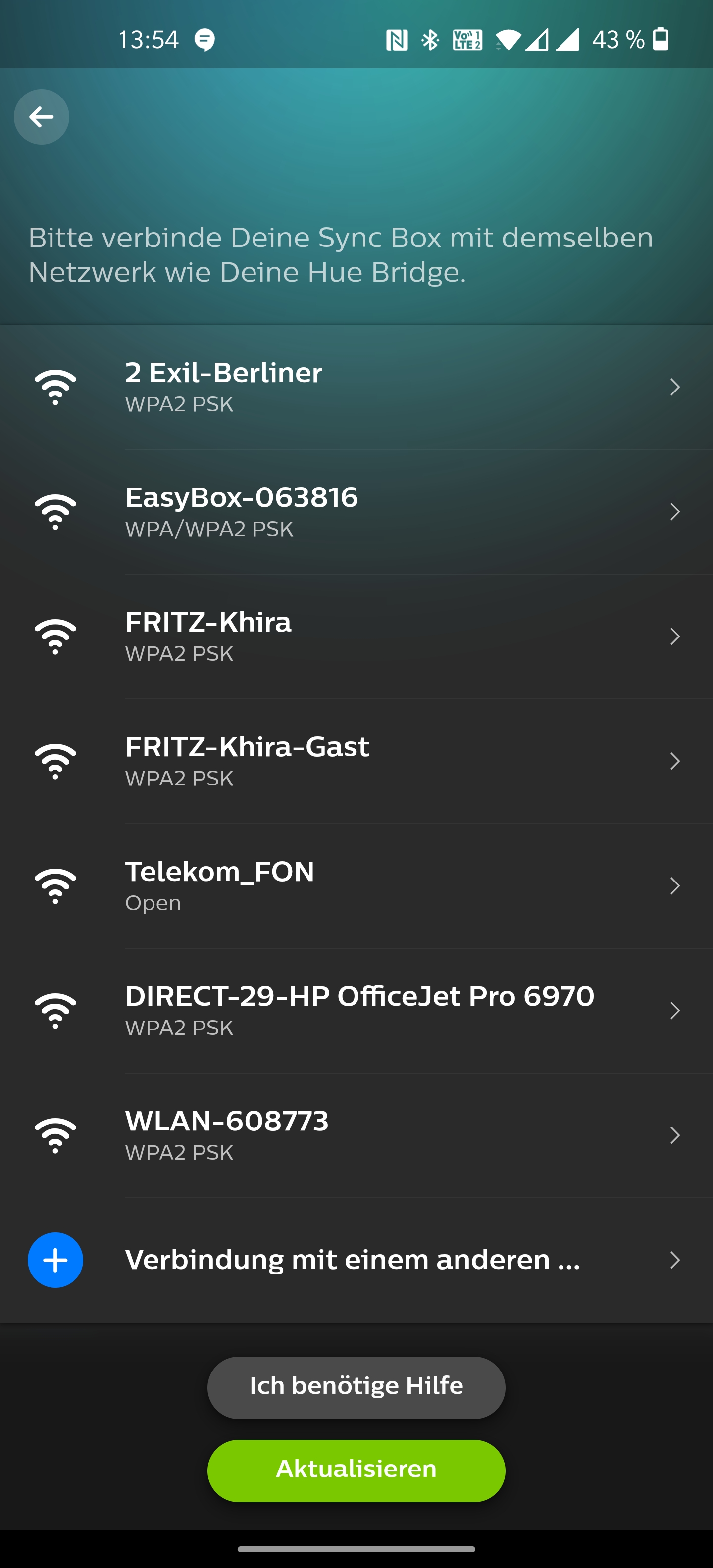Pick the FRITZ-Khira-Gast guest network

(x=356, y=761)
